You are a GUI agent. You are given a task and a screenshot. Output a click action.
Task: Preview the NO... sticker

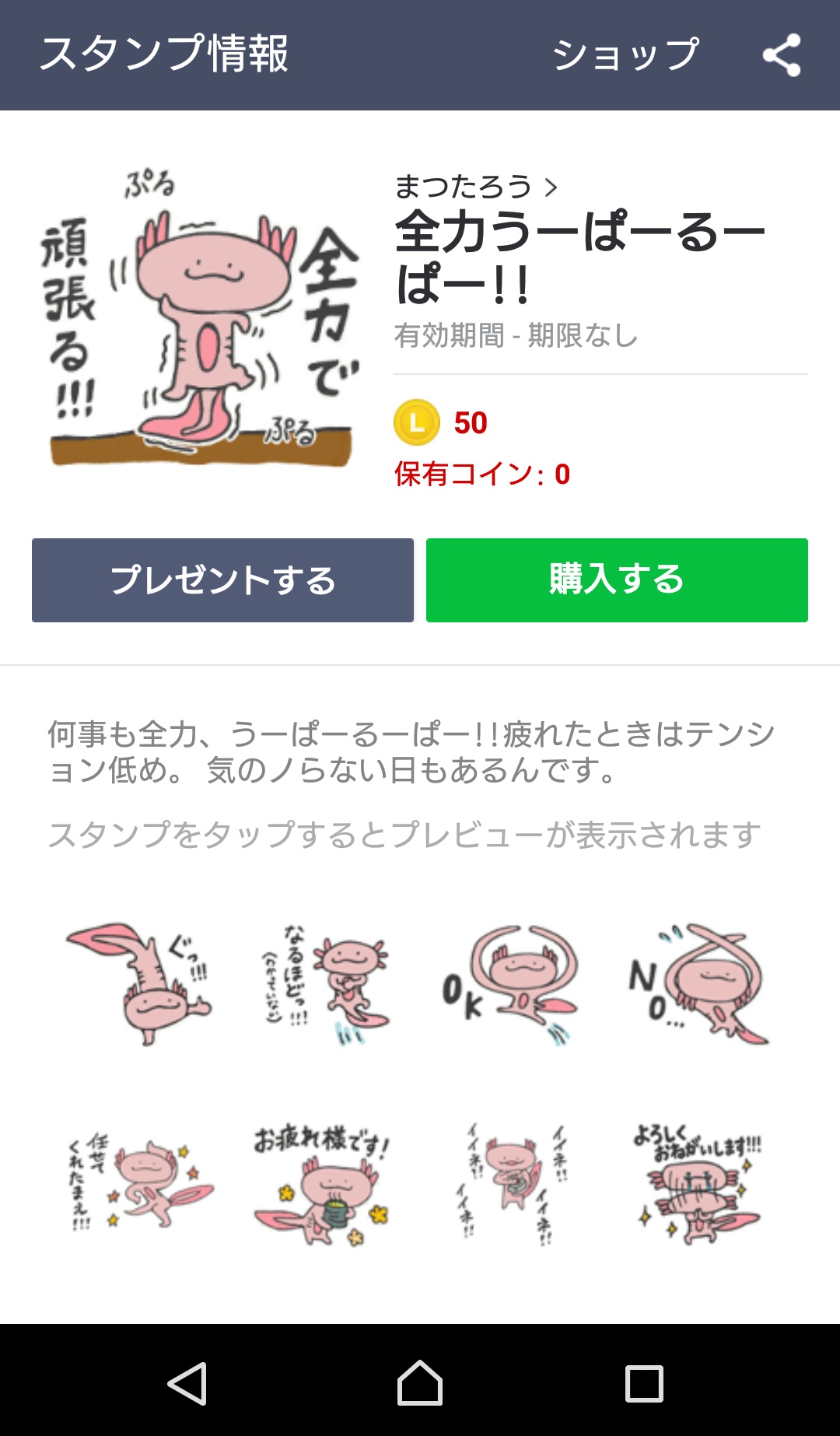point(698,983)
